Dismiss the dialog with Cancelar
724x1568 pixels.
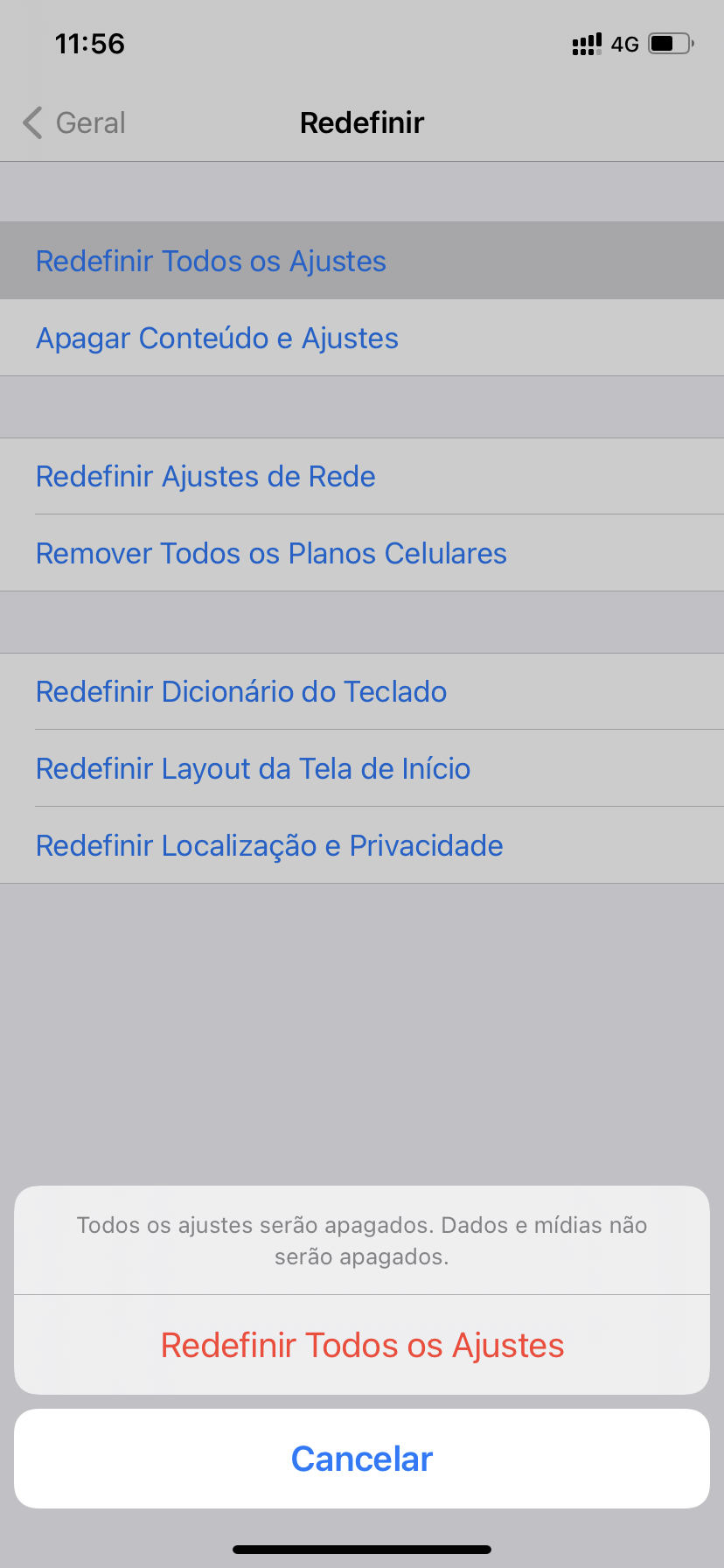click(362, 1459)
